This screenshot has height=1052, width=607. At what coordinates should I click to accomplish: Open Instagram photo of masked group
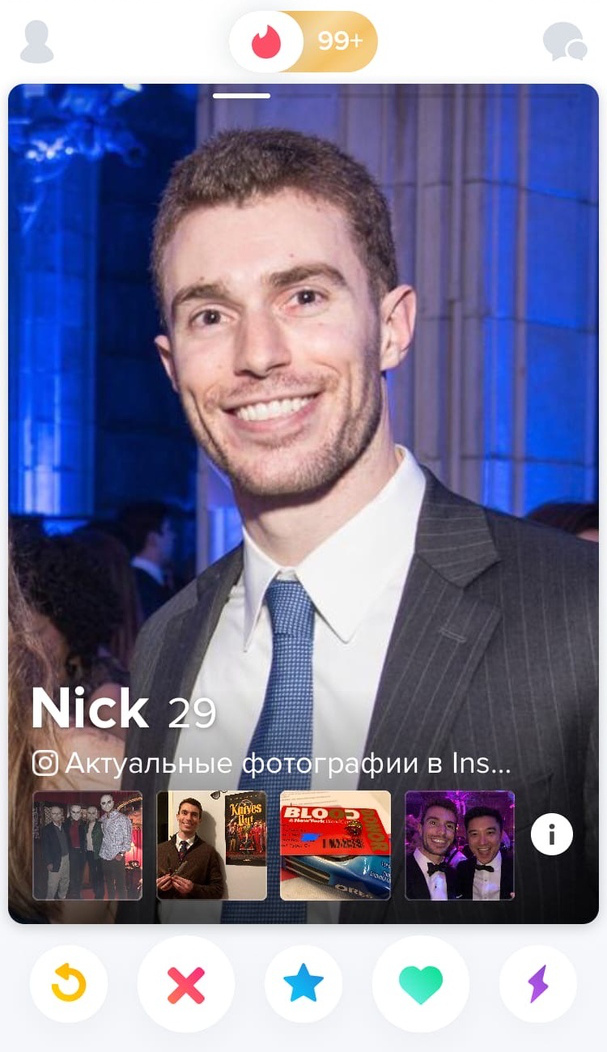[x=88, y=845]
